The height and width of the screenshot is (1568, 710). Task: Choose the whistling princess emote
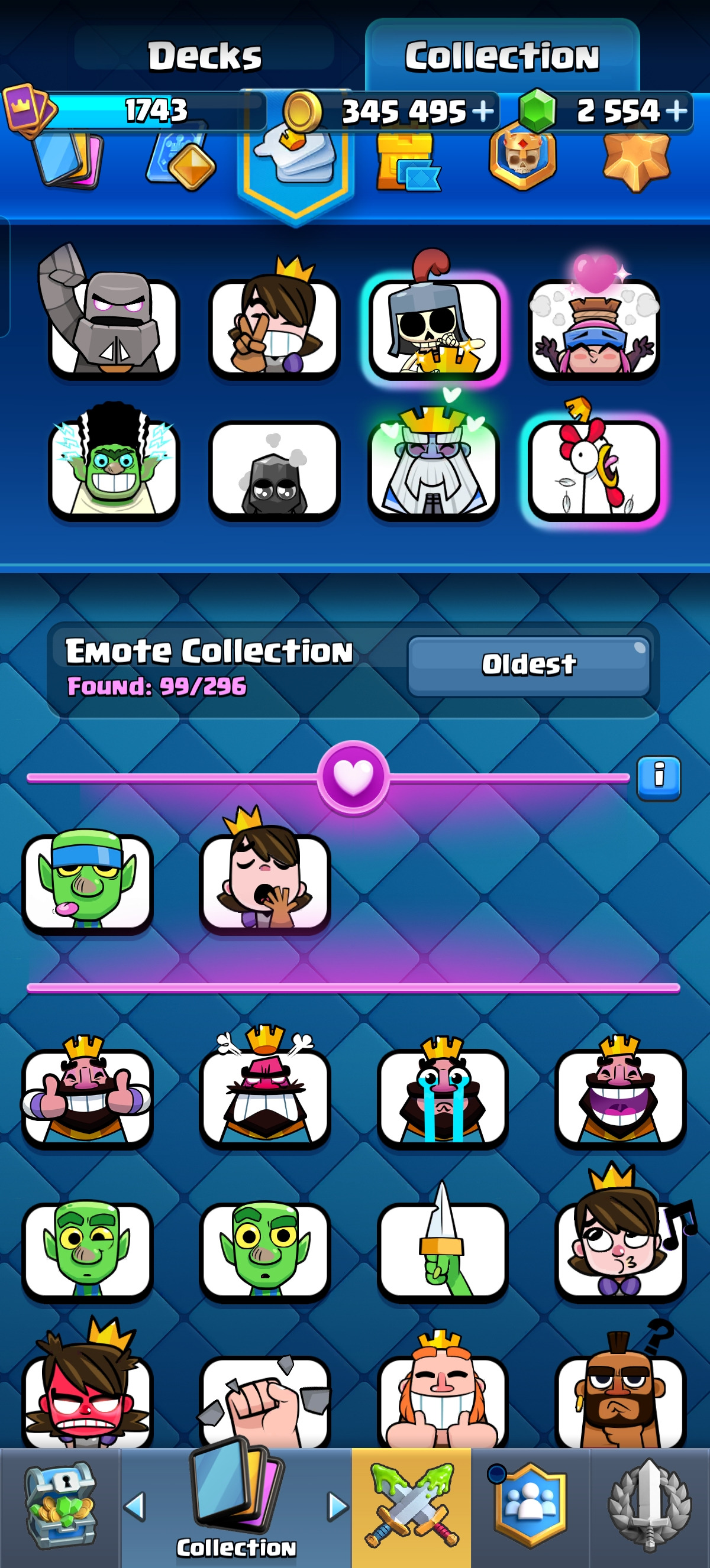pyautogui.click(x=621, y=1236)
